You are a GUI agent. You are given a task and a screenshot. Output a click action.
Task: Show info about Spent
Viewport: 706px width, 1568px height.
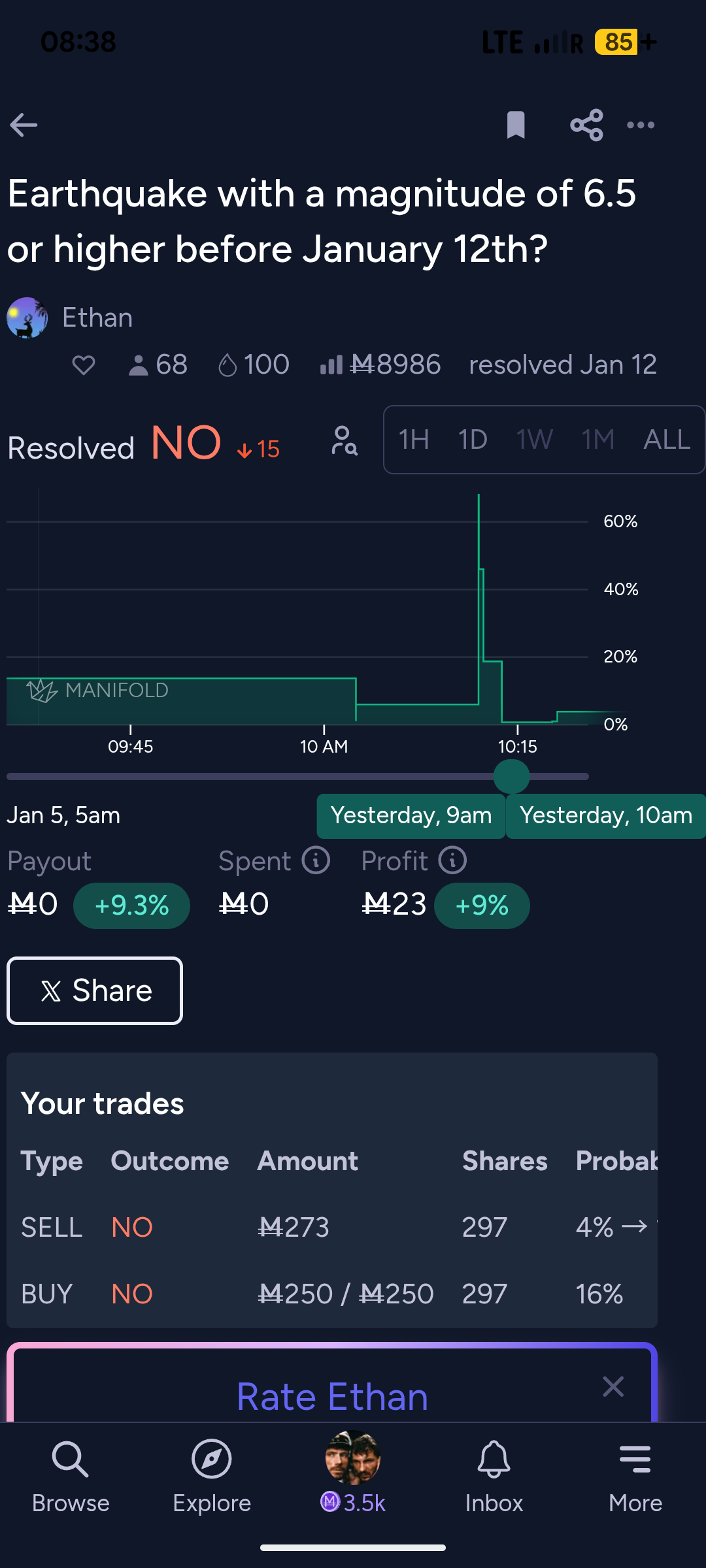[316, 860]
